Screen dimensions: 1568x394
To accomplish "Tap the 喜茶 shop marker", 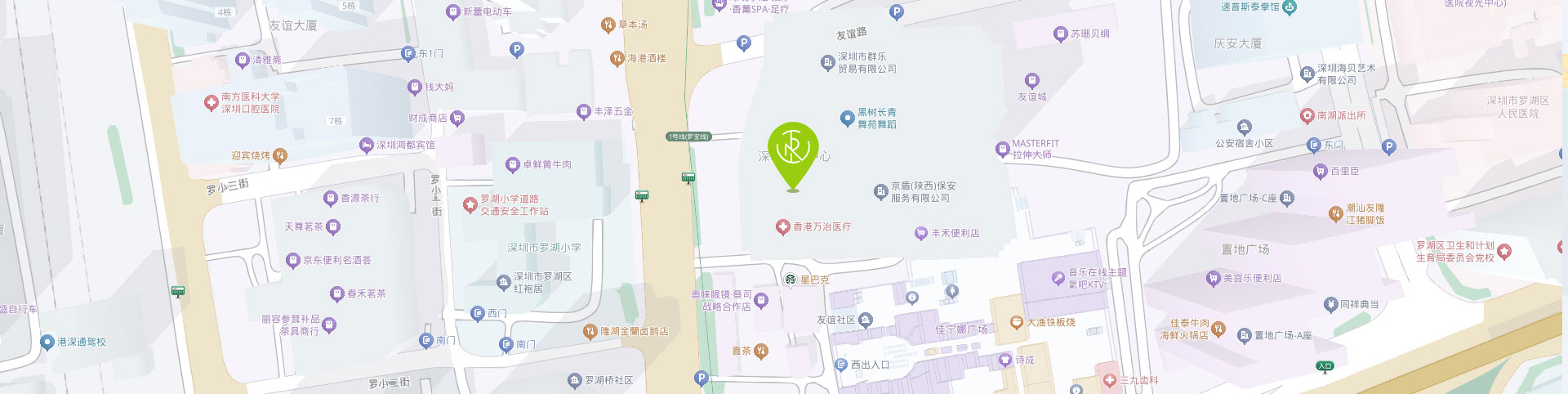I will click(x=761, y=351).
